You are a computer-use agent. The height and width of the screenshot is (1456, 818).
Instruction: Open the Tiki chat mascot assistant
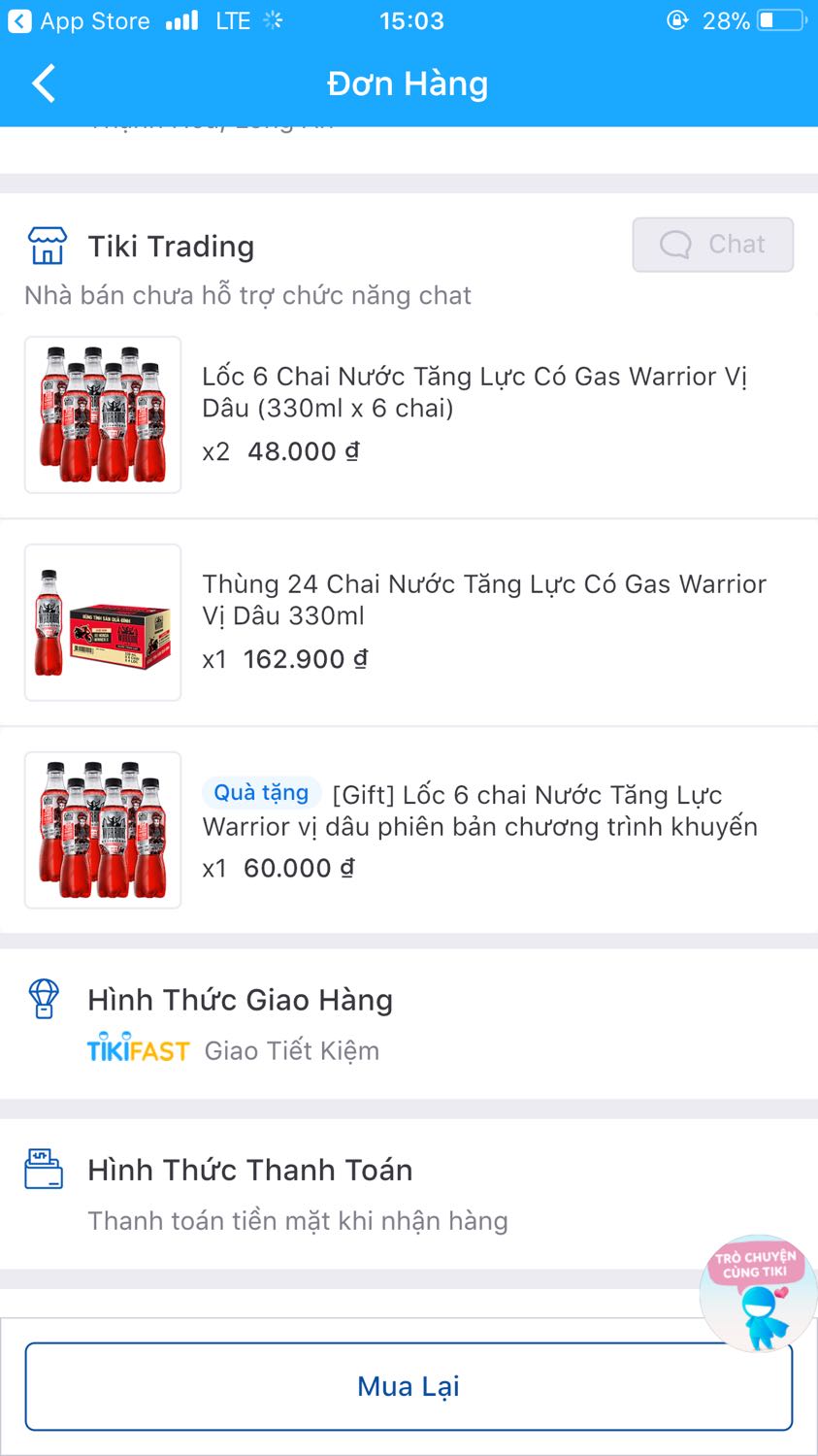758,1291
